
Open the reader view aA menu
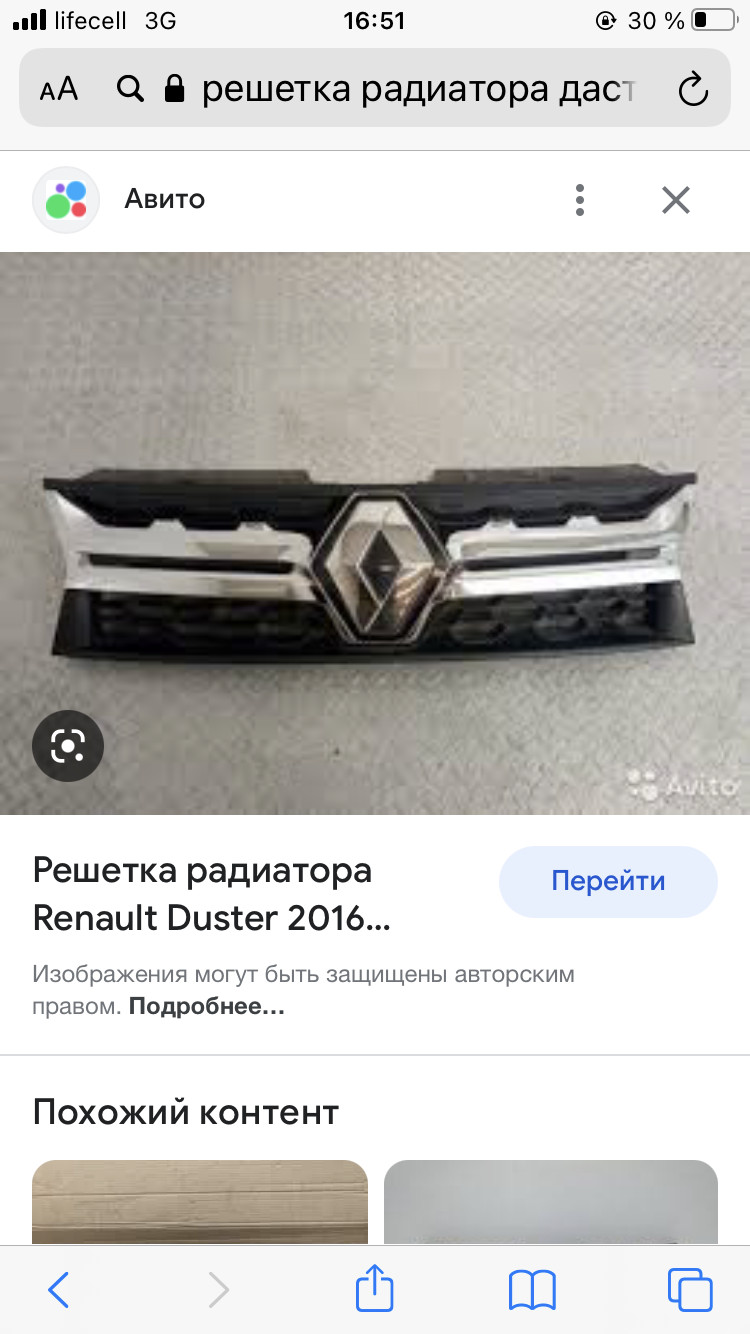coord(59,90)
